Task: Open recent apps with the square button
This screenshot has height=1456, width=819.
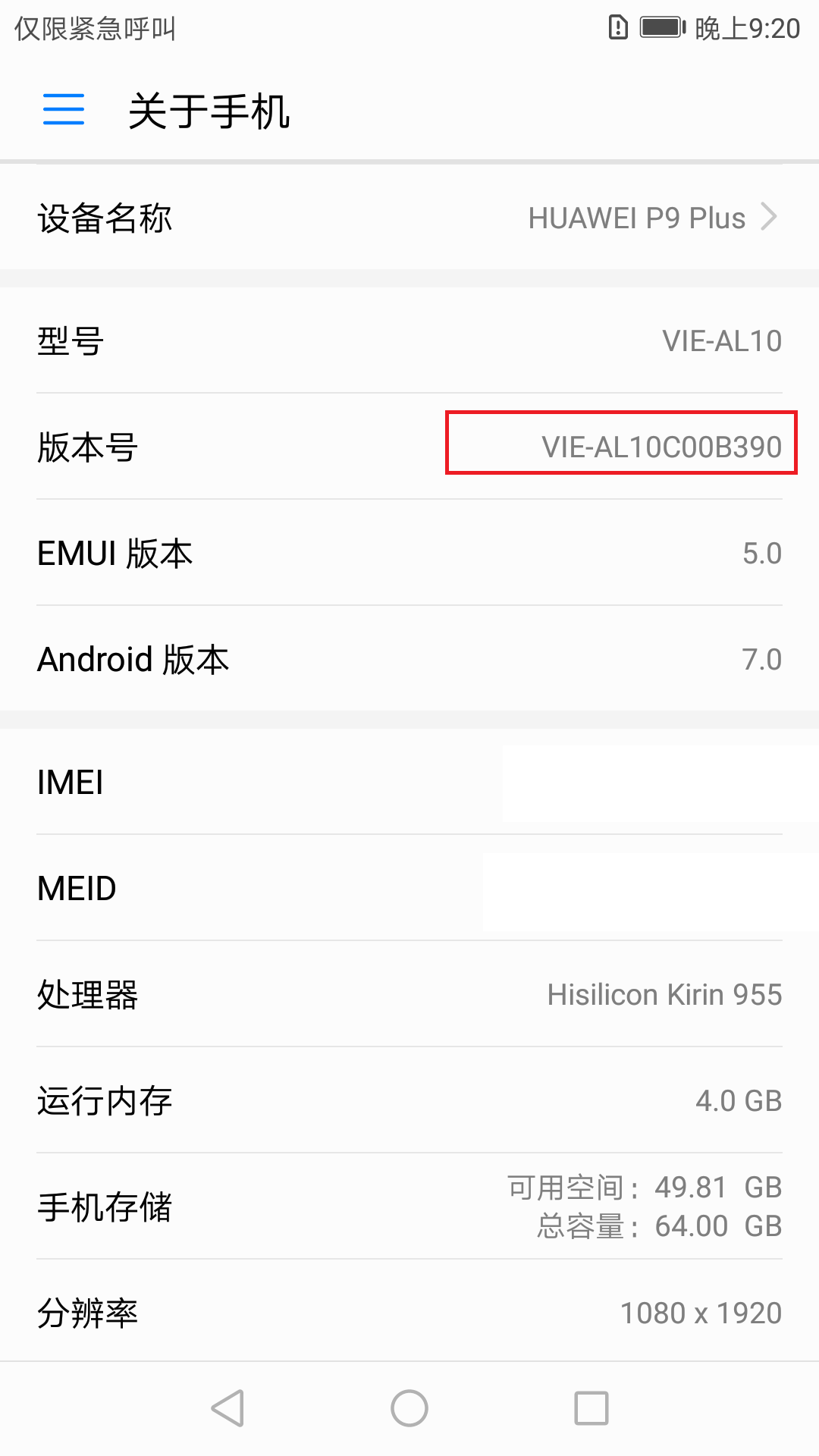Action: coord(591,1408)
